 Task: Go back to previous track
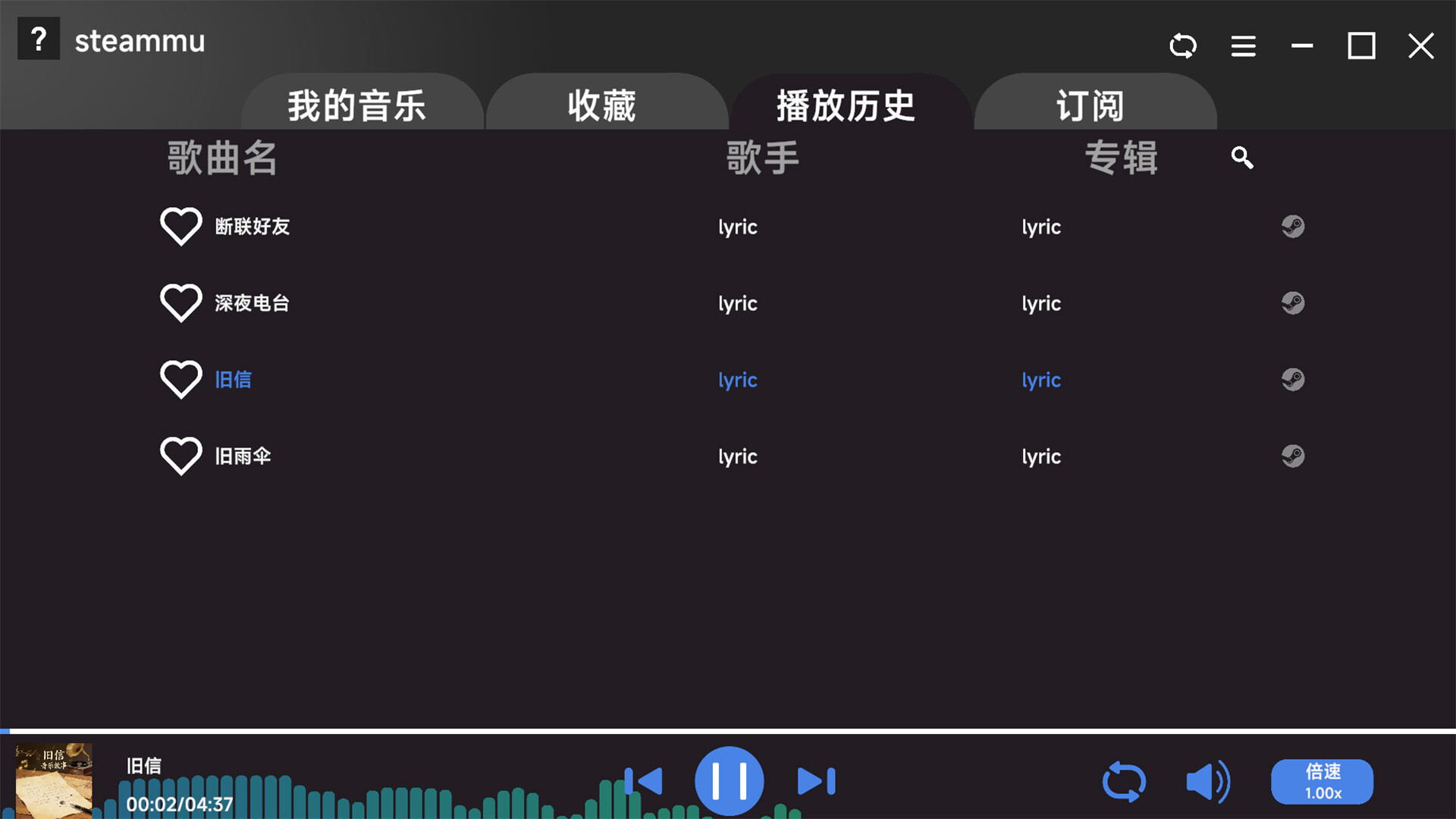[644, 781]
